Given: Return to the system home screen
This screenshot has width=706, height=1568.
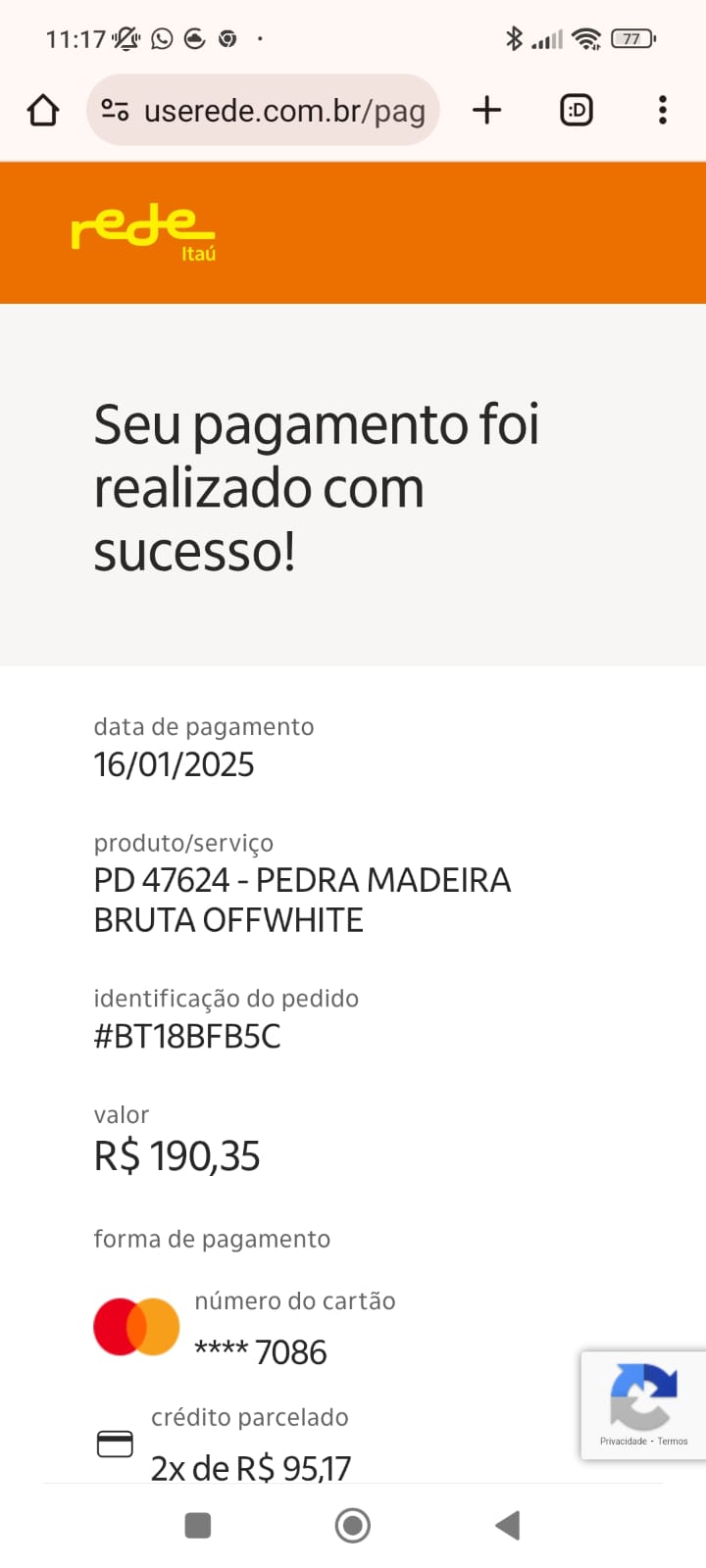Looking at the screenshot, I should click(353, 1525).
